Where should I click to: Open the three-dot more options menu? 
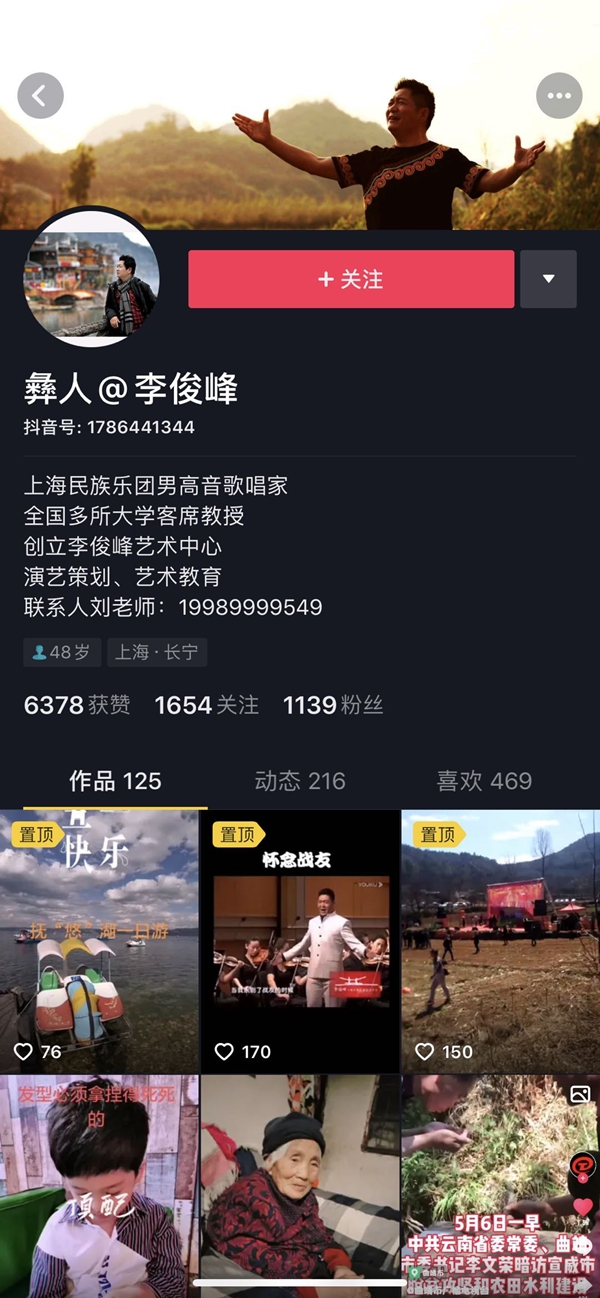[559, 96]
